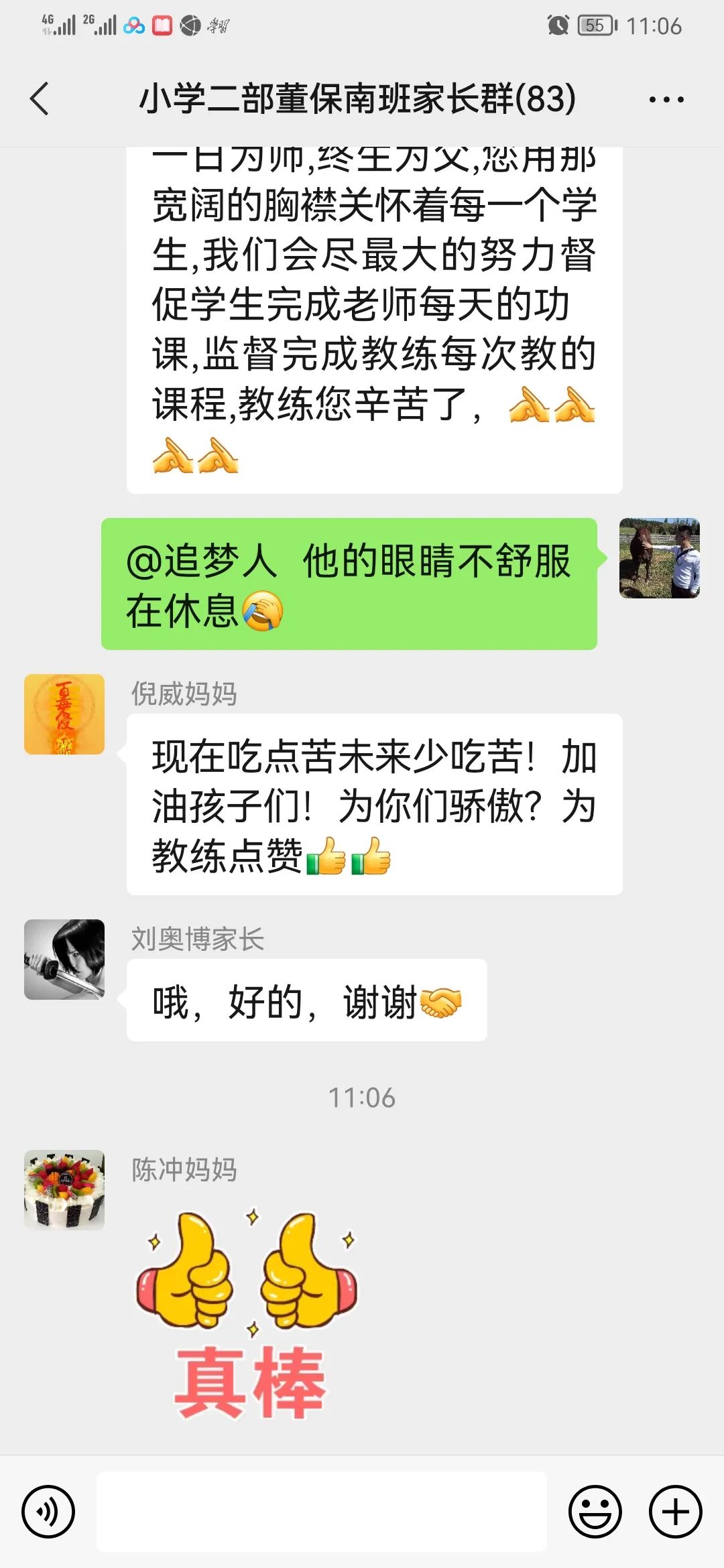Switch to voice message input
The image size is (724, 1568).
pyautogui.click(x=48, y=1512)
